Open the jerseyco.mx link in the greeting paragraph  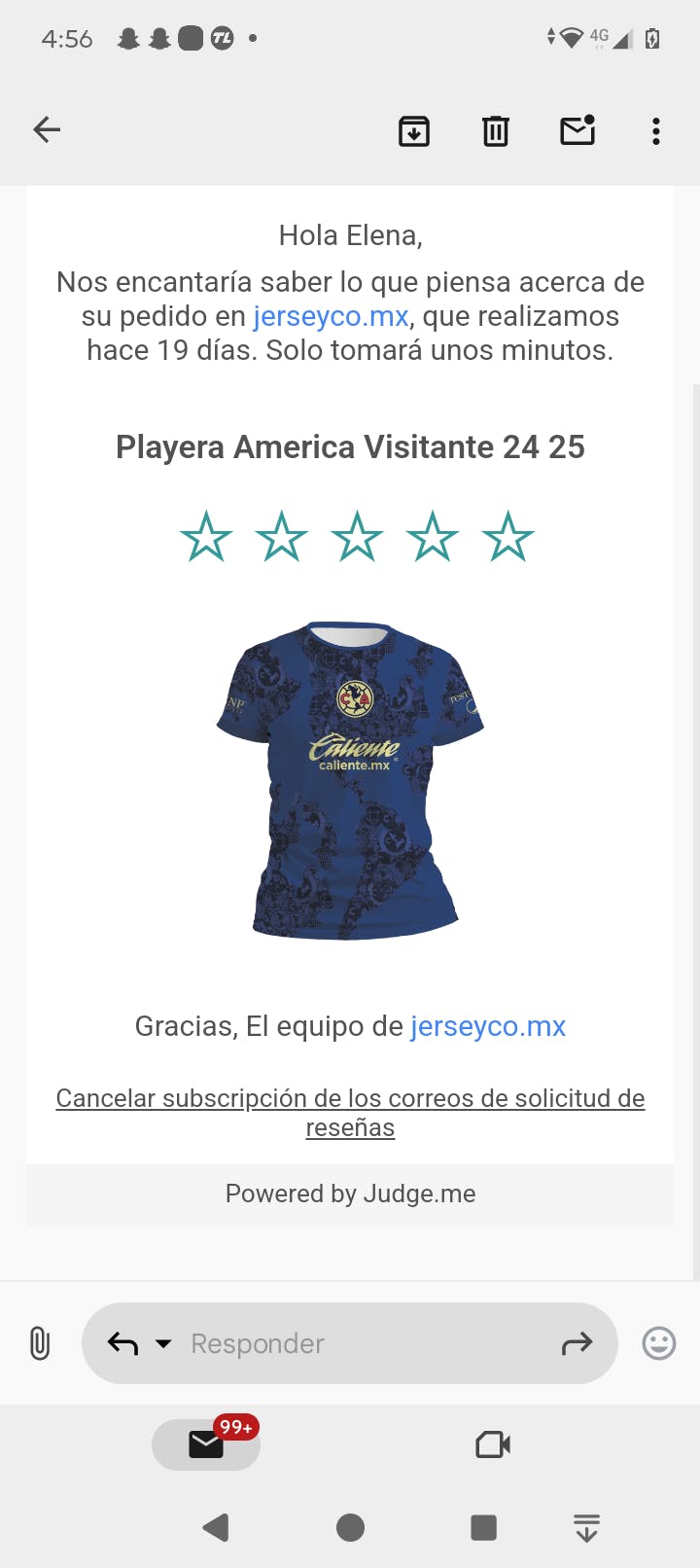pyautogui.click(x=331, y=316)
